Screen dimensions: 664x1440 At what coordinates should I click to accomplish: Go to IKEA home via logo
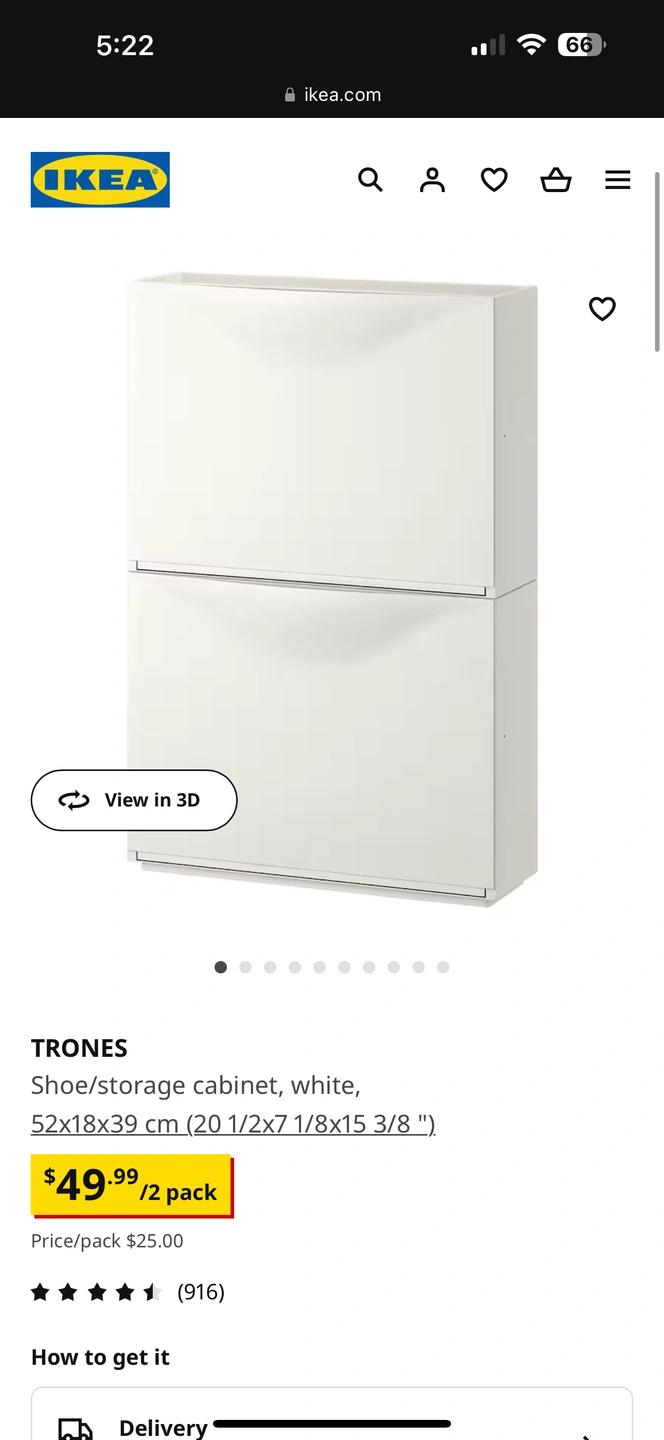coord(100,180)
